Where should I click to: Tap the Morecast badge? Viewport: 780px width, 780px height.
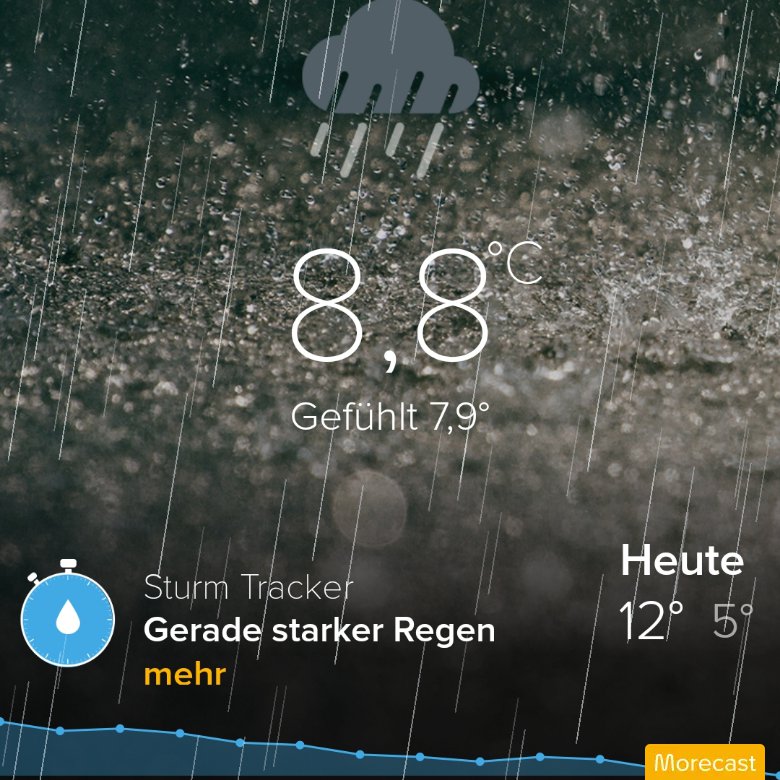coord(706,763)
